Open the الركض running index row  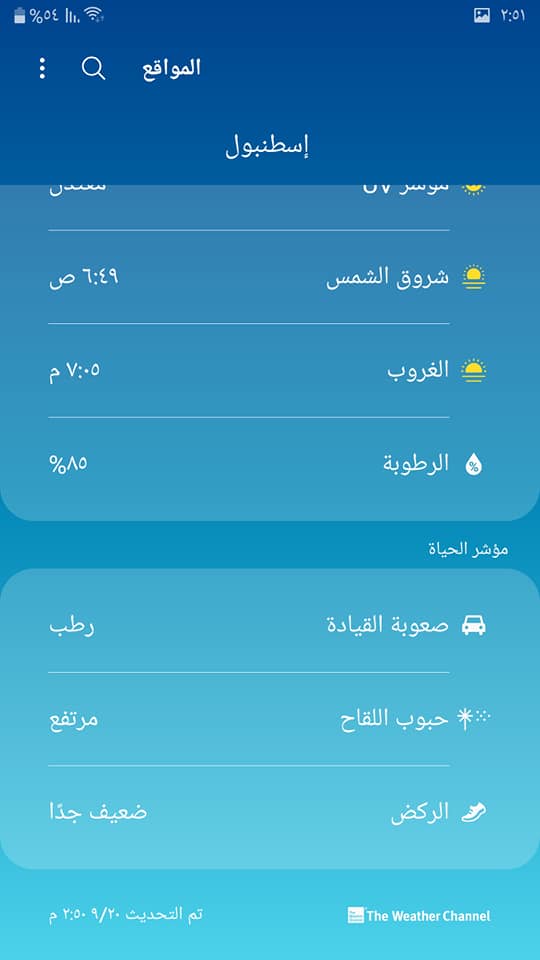[269, 812]
